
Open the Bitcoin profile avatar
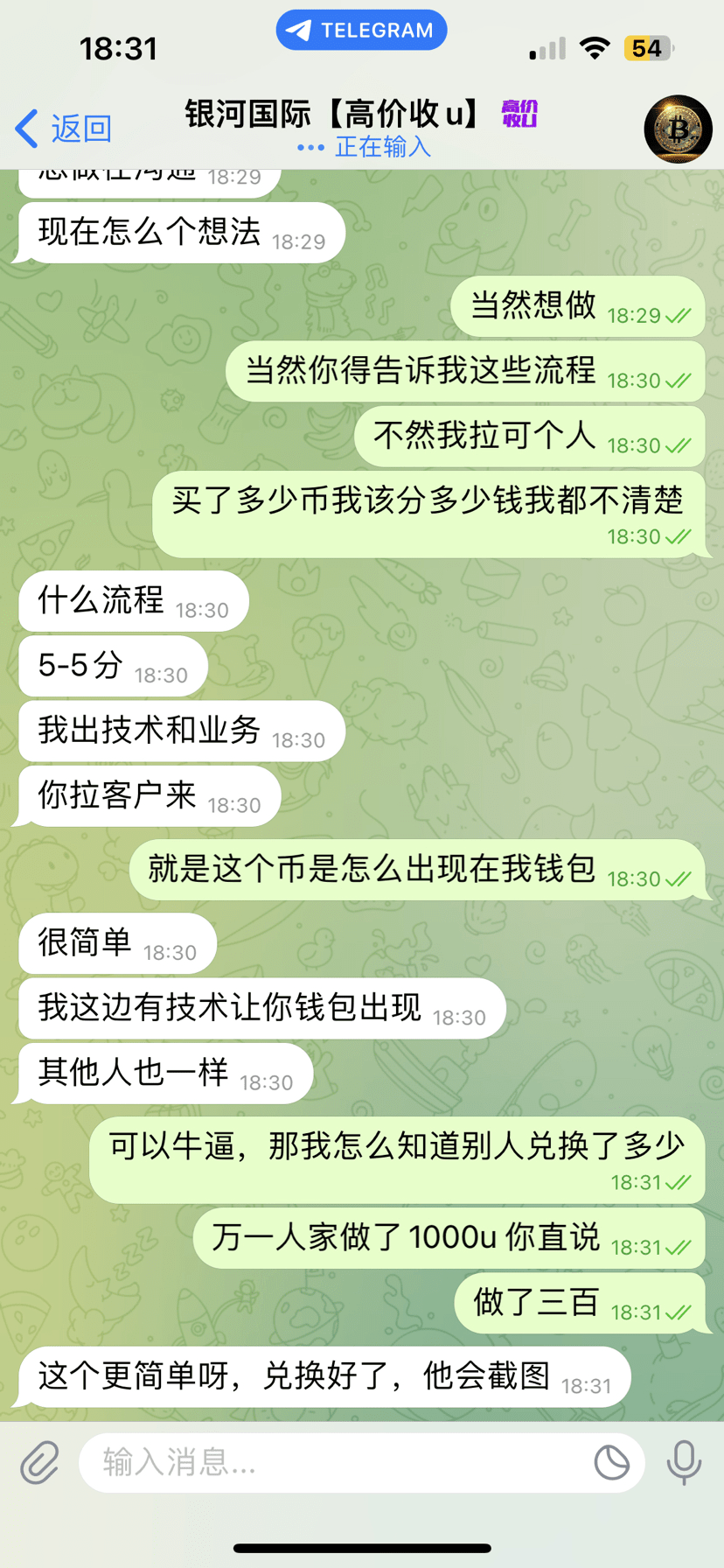click(x=678, y=129)
